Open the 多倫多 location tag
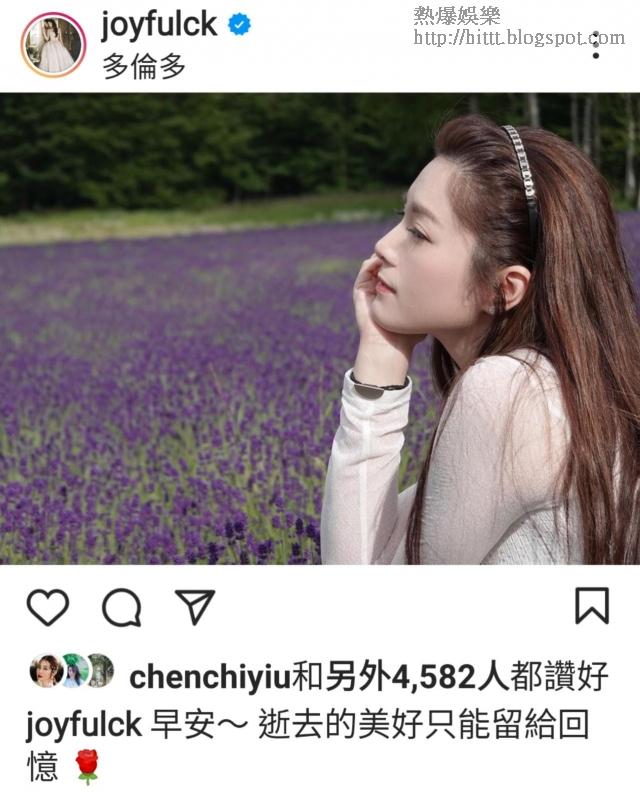 144,66
